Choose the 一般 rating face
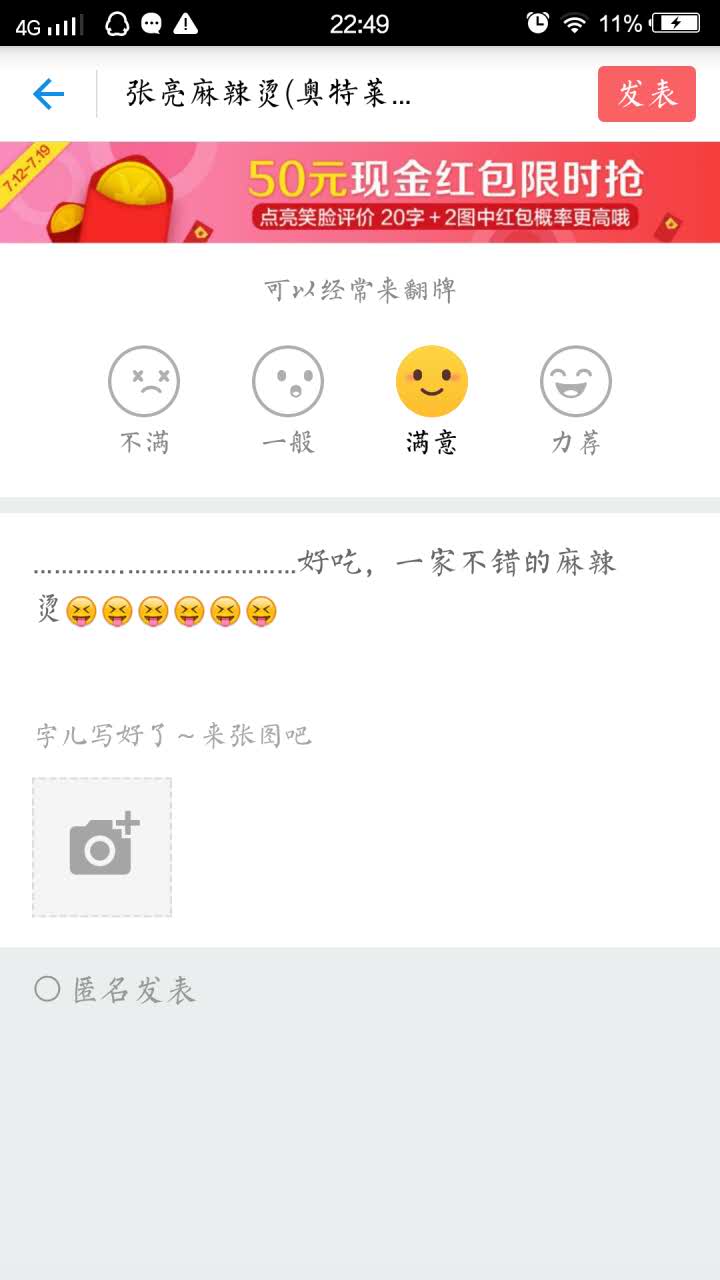720x1280 pixels. (x=288, y=381)
